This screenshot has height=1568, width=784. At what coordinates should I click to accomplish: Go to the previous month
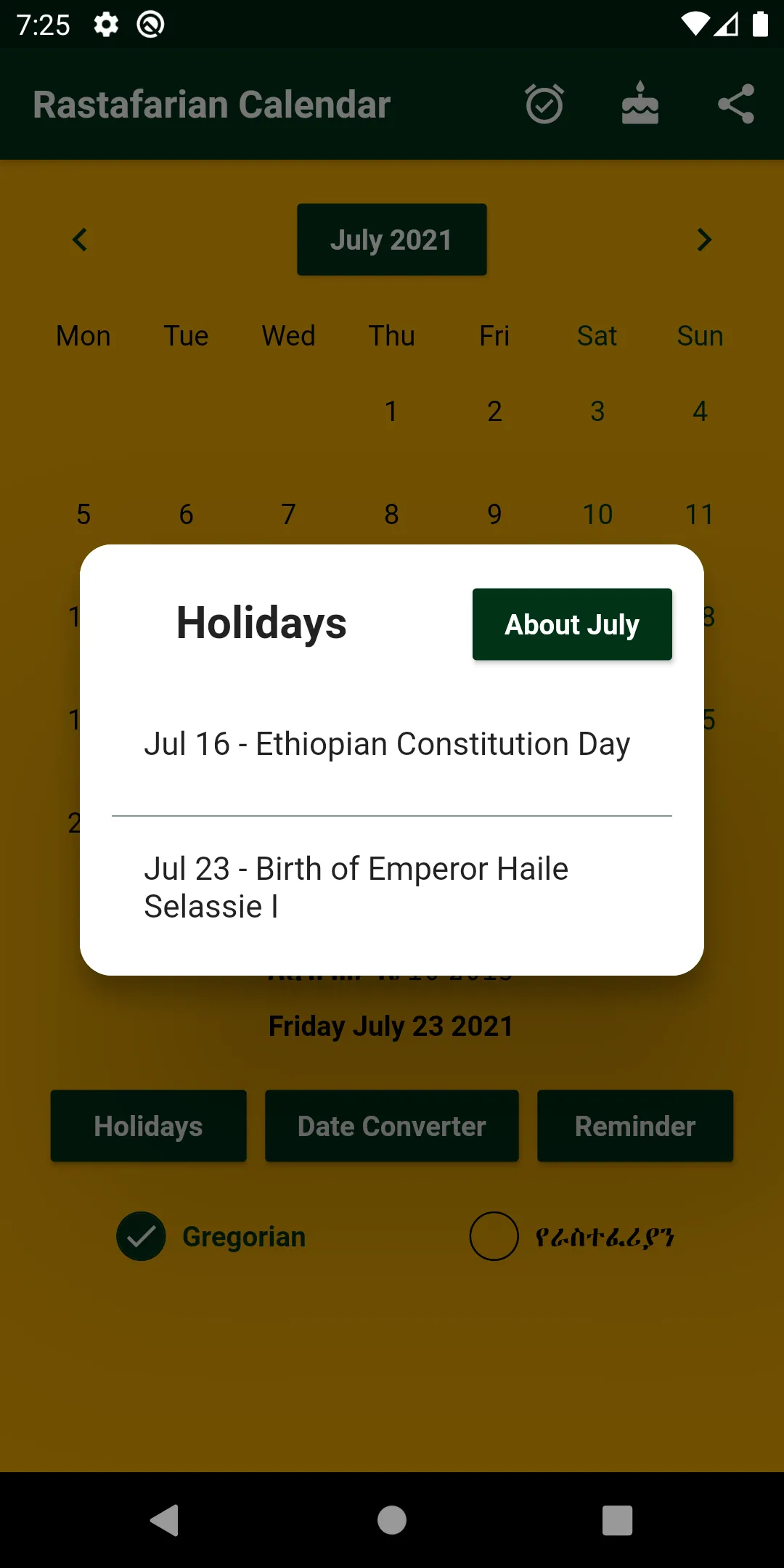click(80, 240)
